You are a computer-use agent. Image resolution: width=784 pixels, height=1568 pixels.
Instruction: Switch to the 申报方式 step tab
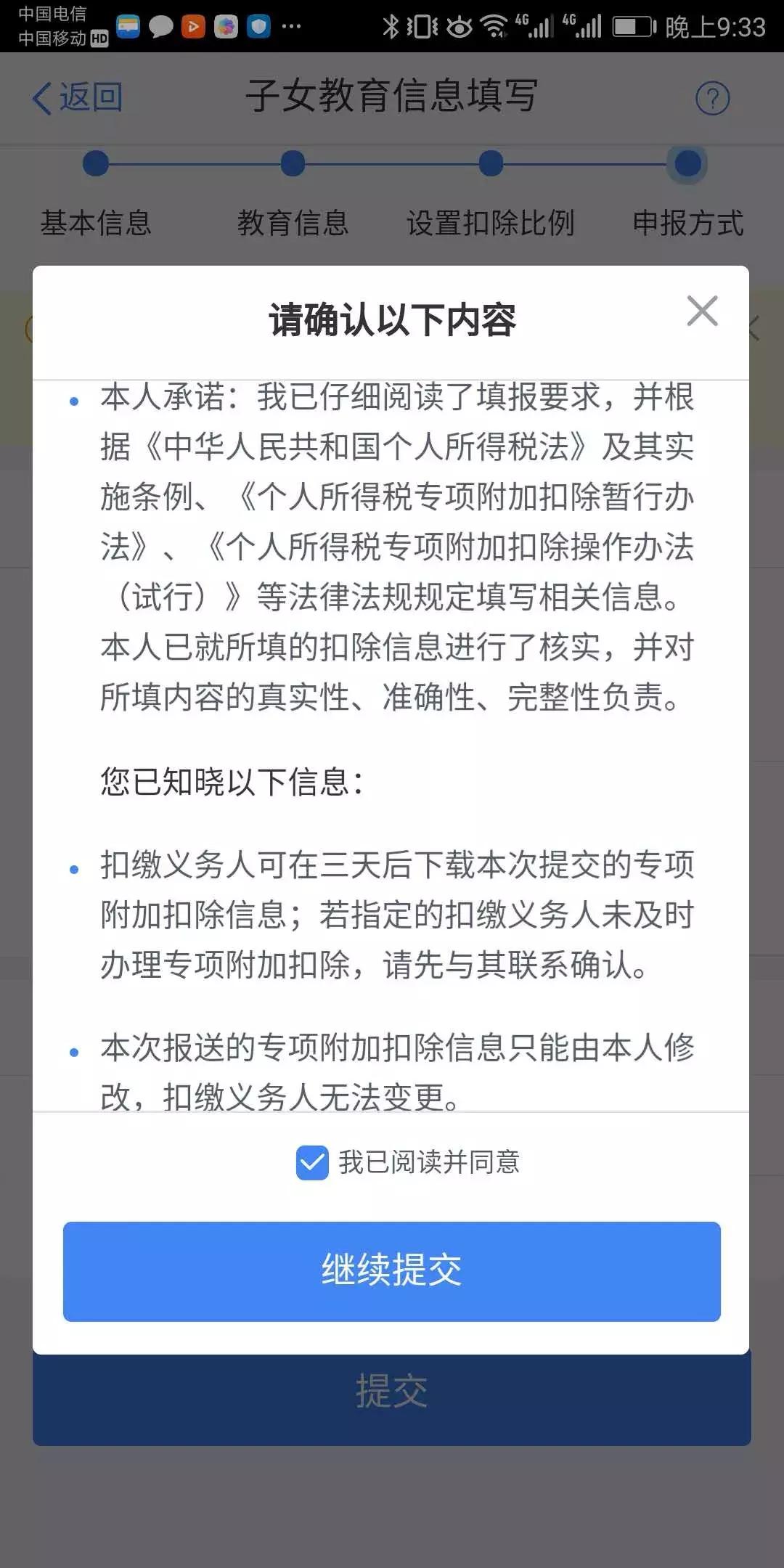tap(687, 224)
